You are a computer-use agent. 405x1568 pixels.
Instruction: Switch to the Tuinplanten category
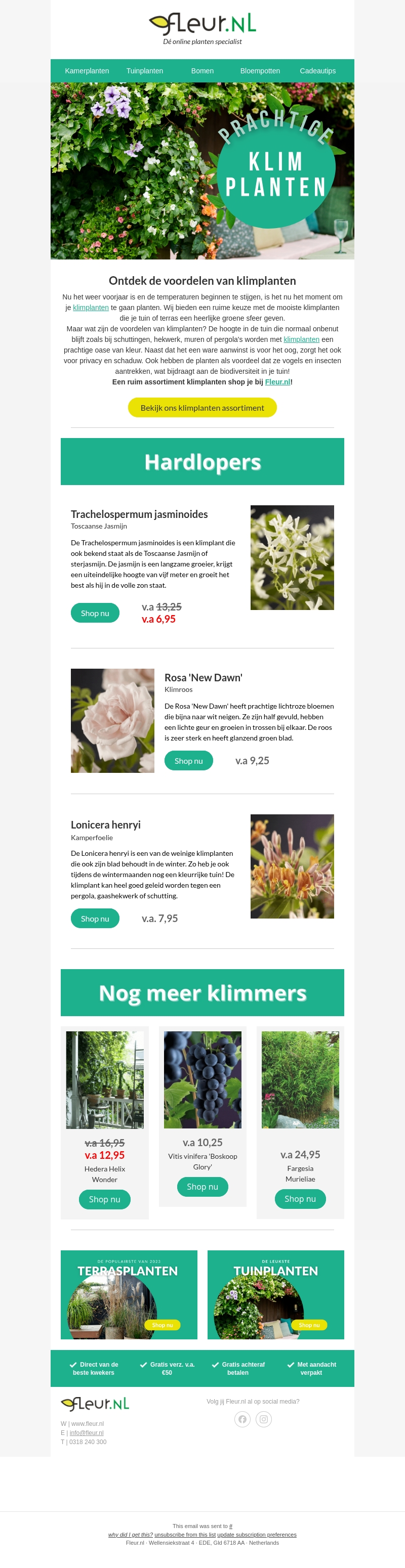[144, 71]
